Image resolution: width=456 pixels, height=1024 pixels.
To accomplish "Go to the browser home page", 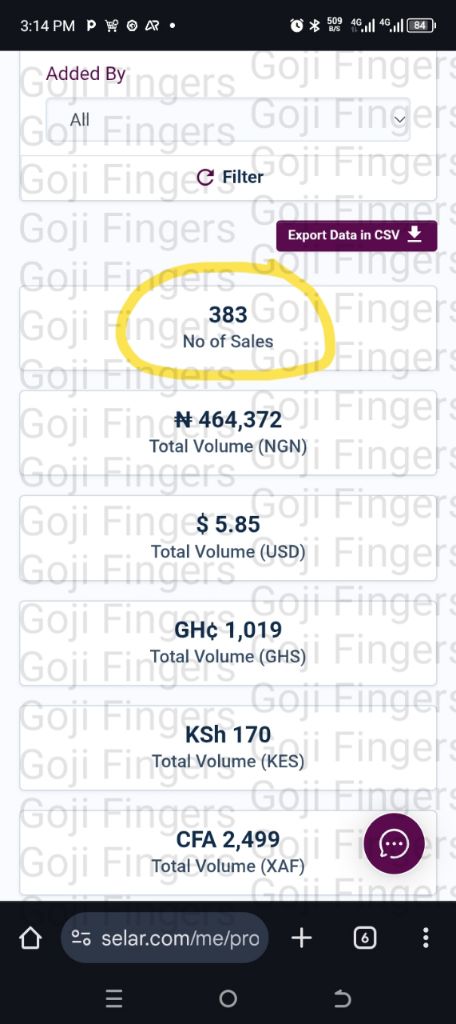I will pos(30,938).
